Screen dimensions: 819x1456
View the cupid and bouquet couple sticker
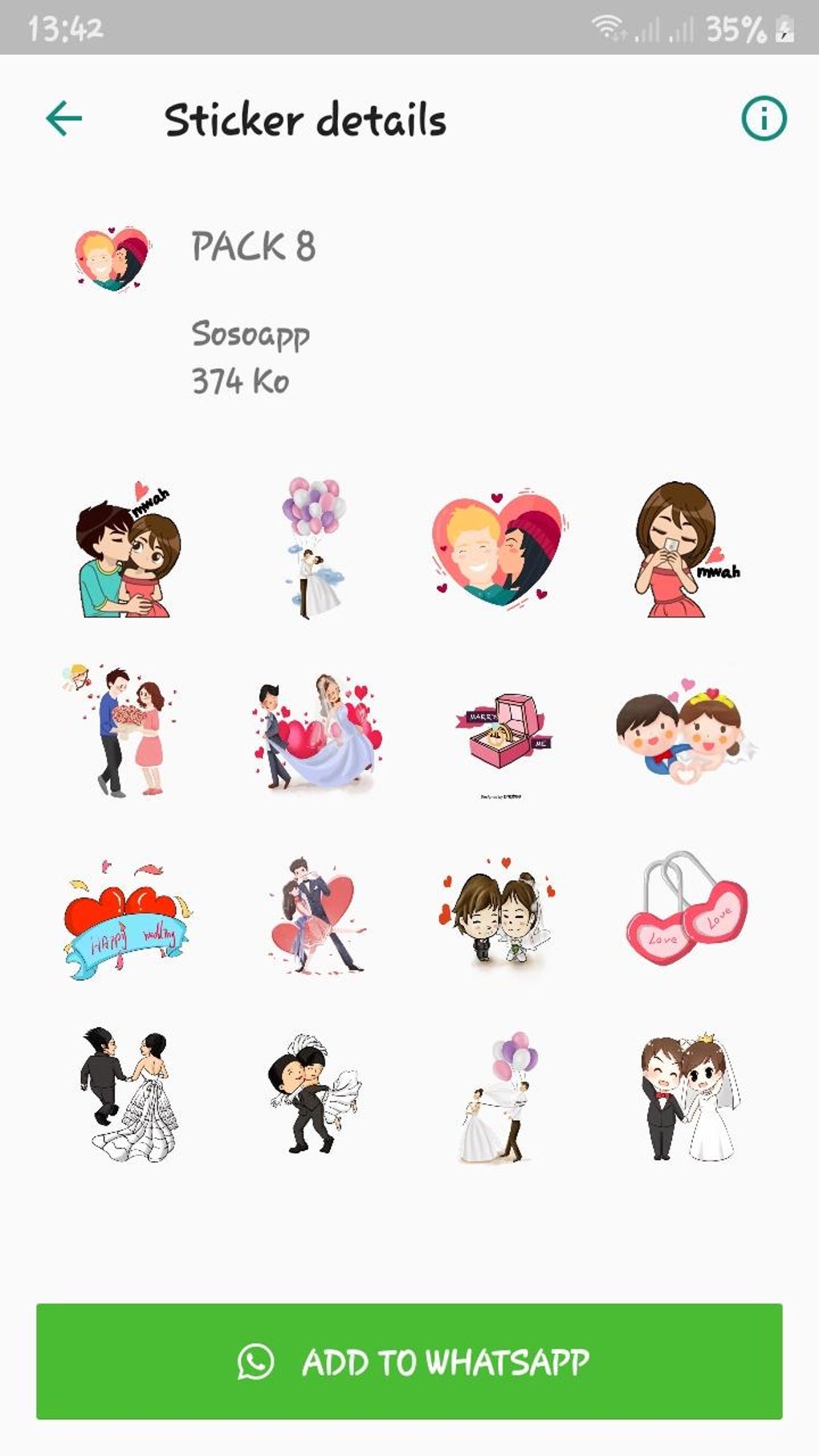point(120,729)
